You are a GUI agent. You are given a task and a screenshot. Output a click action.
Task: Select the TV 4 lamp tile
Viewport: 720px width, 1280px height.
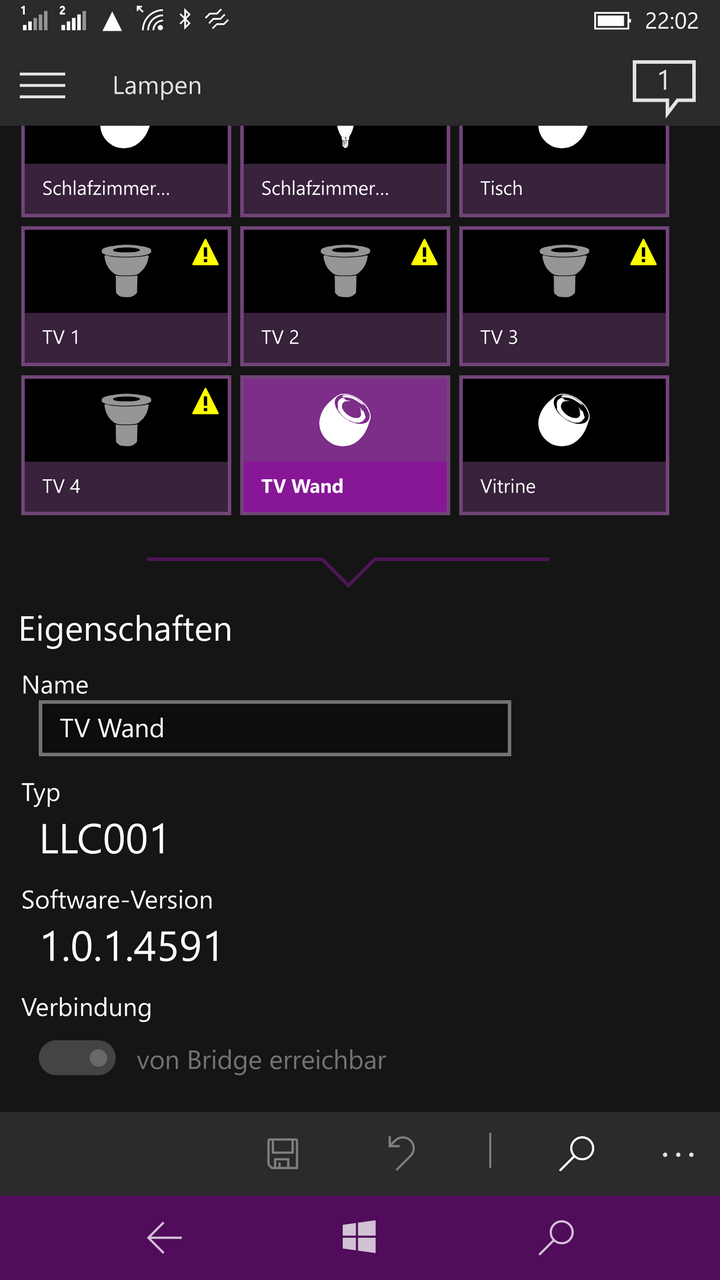click(126, 445)
